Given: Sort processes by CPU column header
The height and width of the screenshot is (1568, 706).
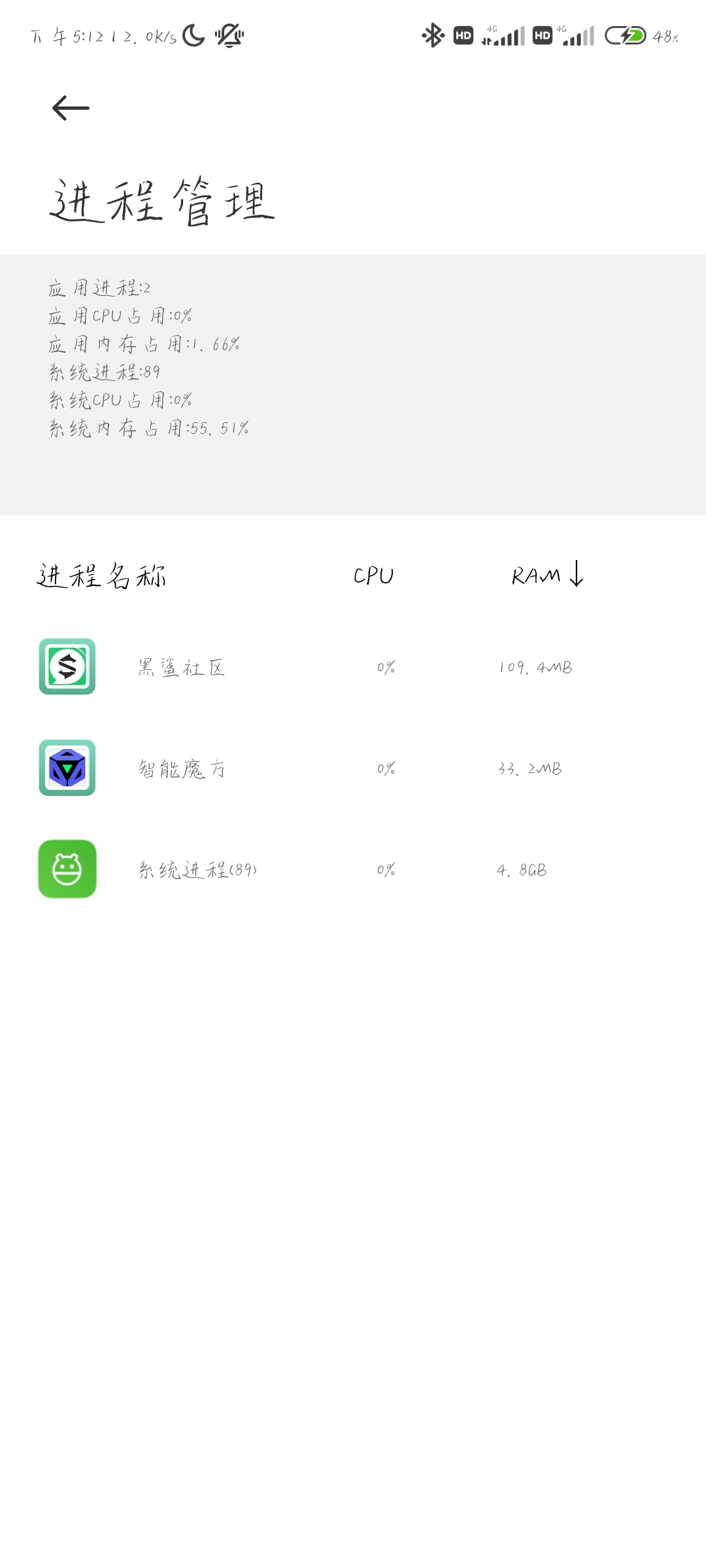Looking at the screenshot, I should point(373,575).
